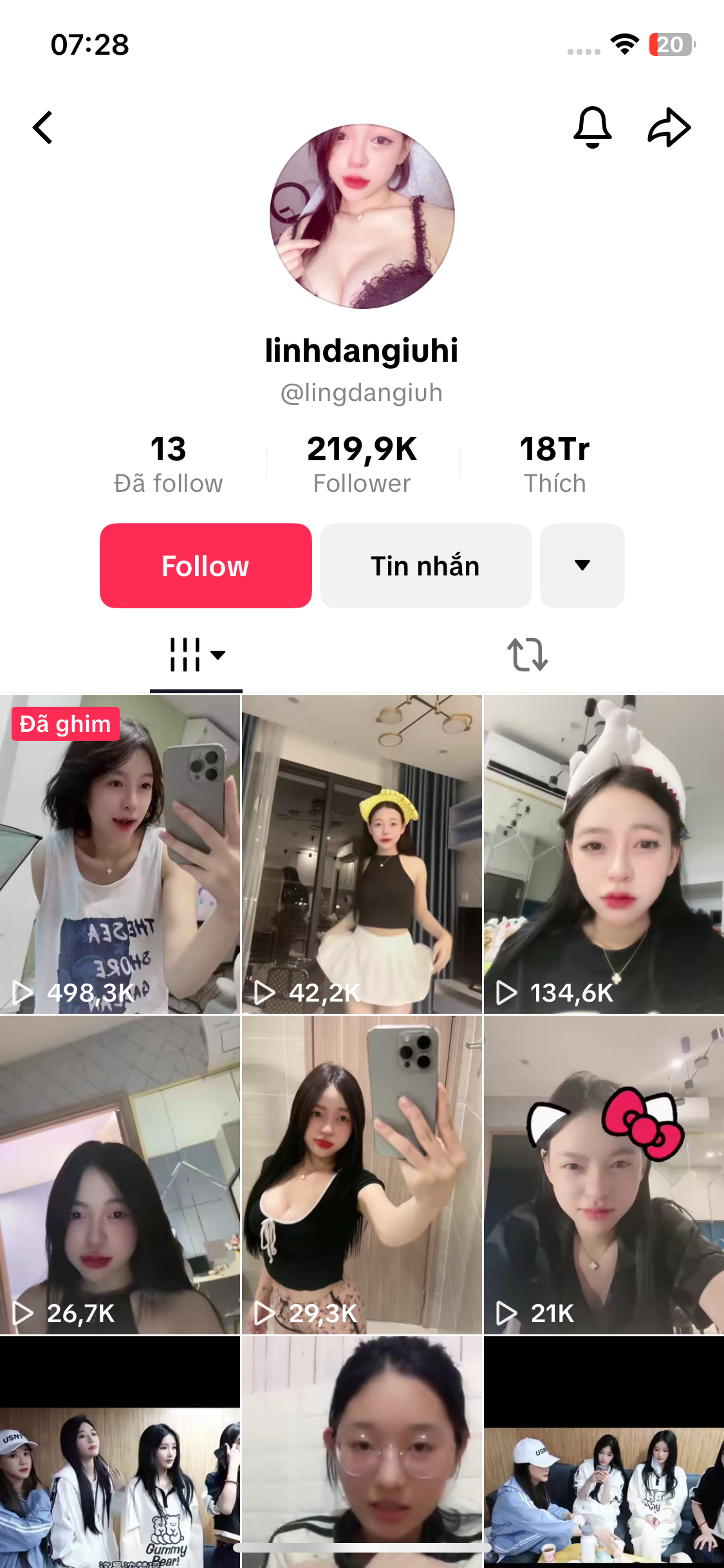Open the video with 134,6K views
Screen dimensions: 724x1568
604,854
